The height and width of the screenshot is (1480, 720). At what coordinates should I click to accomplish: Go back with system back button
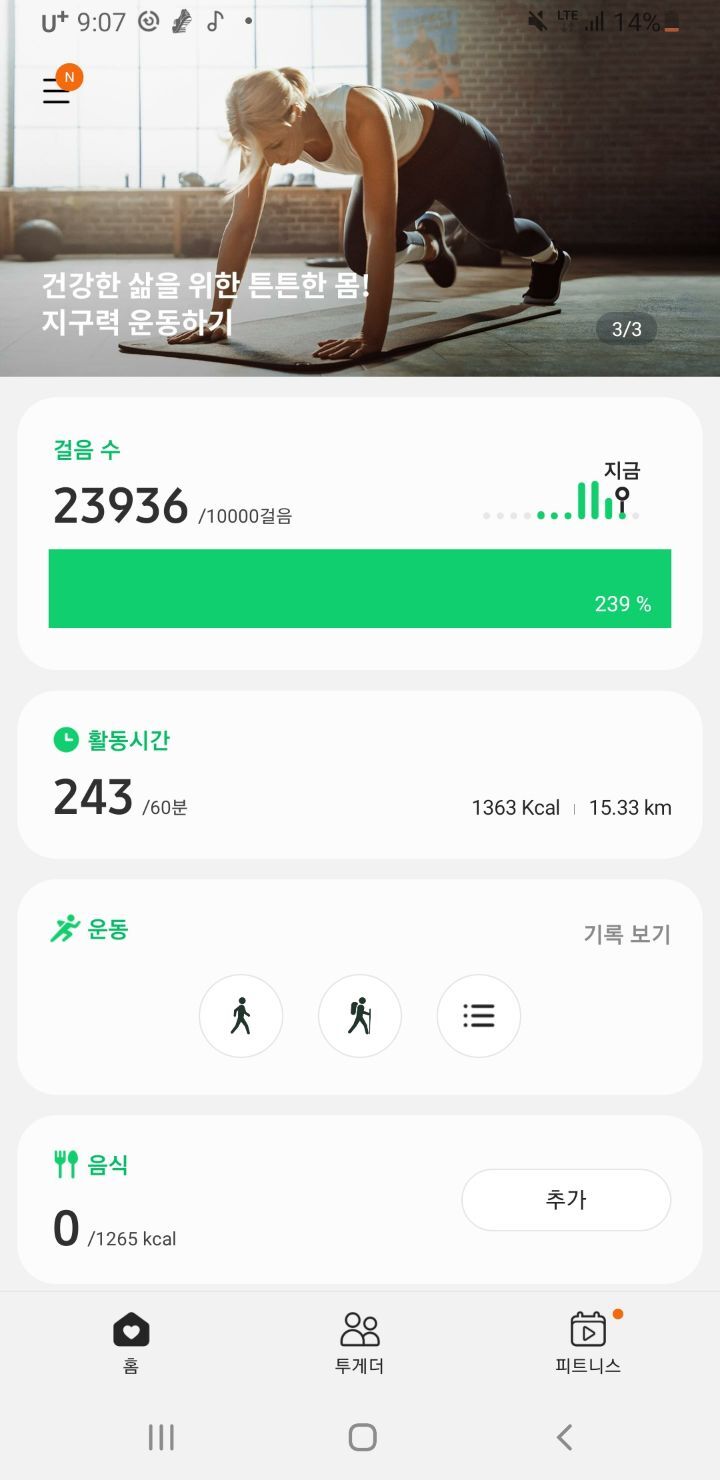[x=565, y=1438]
